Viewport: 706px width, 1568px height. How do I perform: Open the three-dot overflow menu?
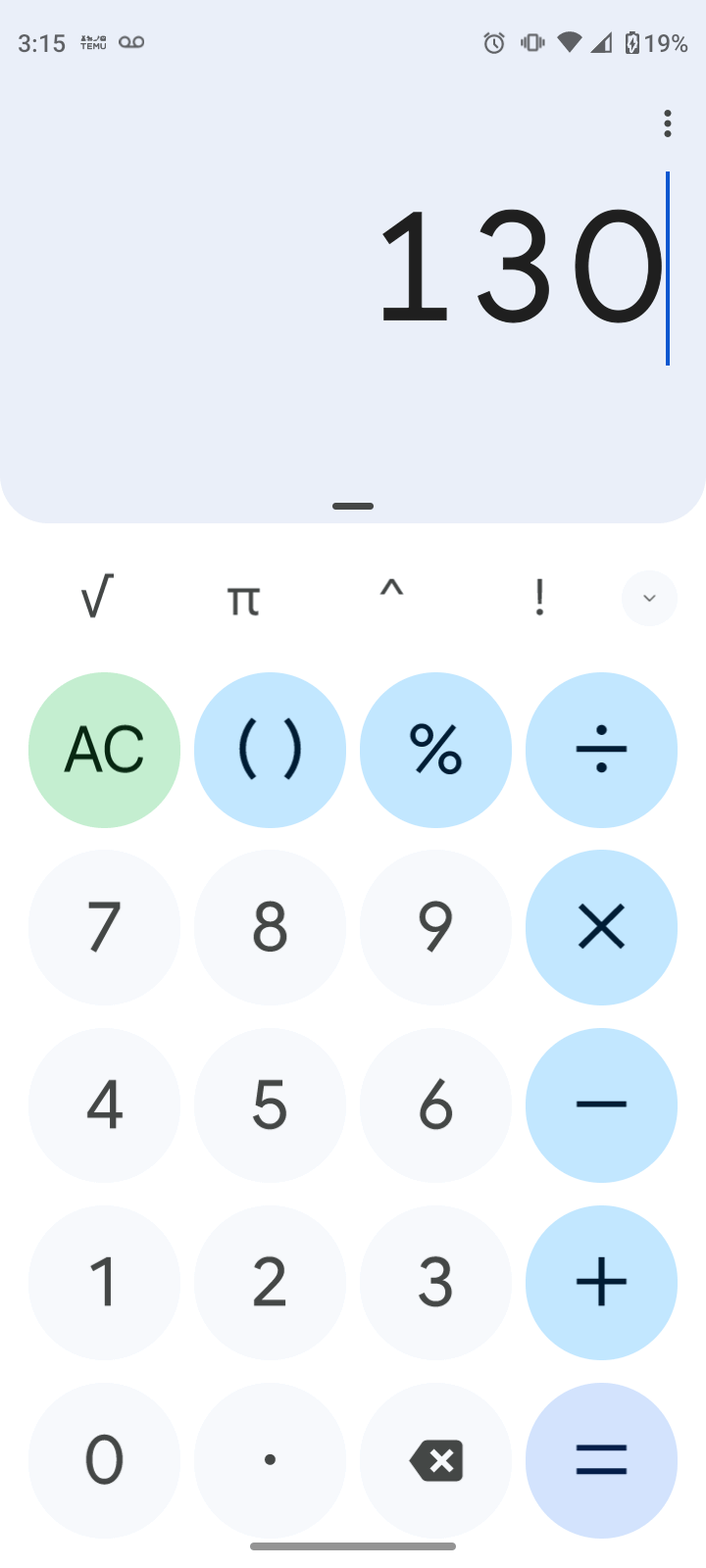point(668,123)
